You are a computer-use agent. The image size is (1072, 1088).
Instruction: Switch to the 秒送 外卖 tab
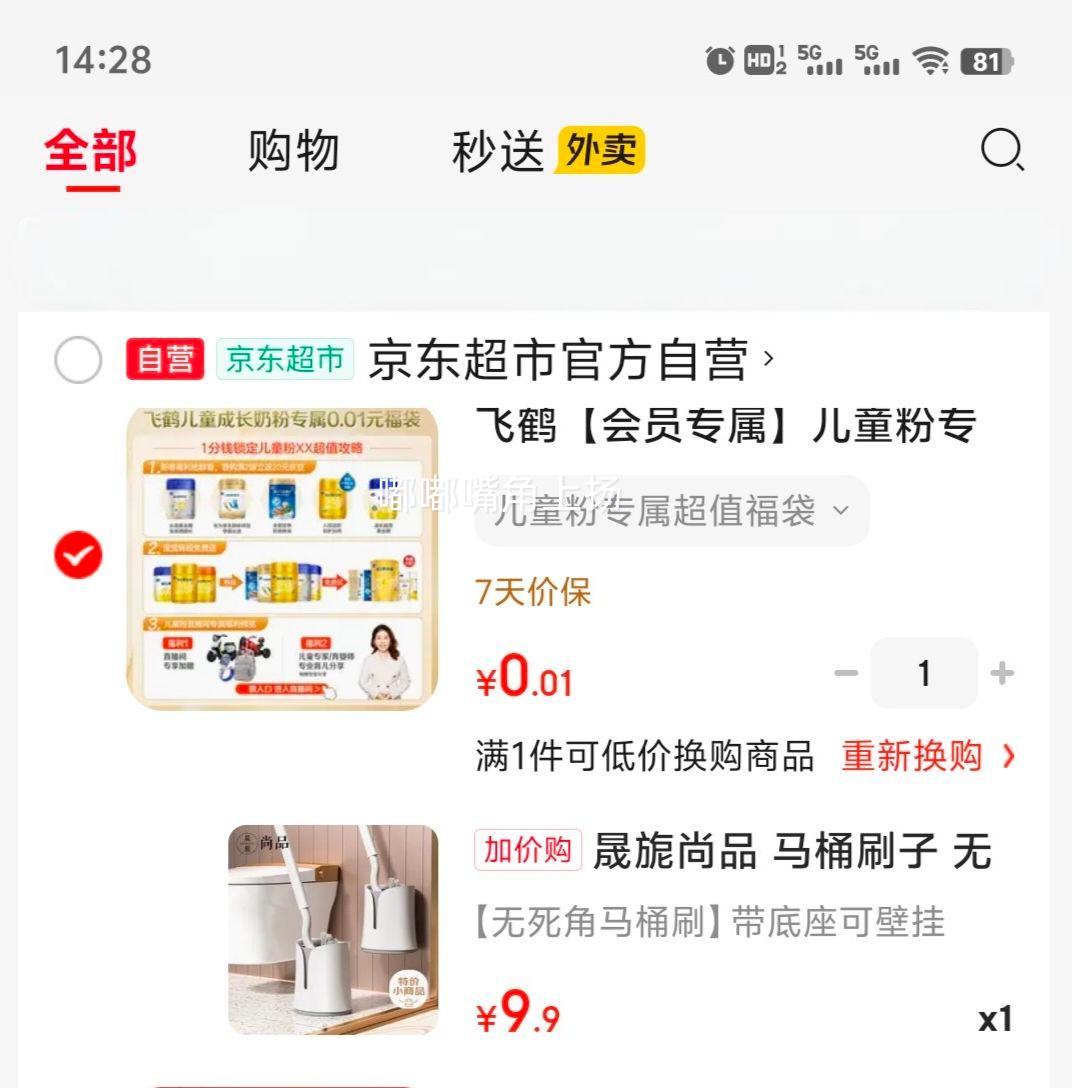click(547, 152)
